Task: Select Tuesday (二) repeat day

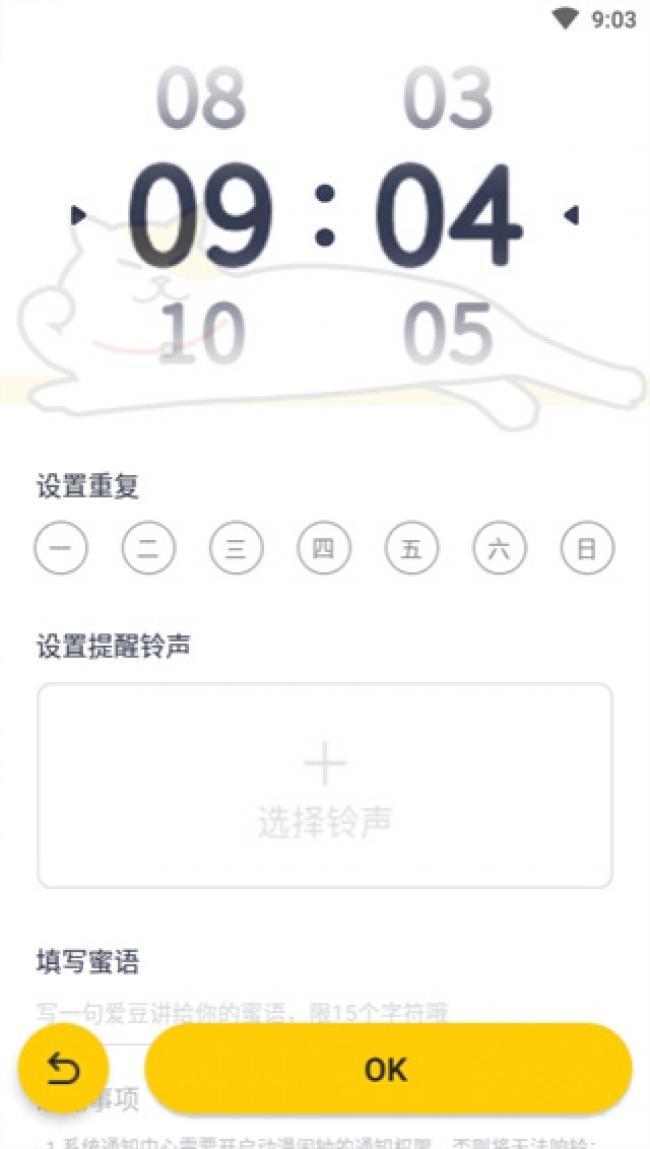Action: (148, 547)
